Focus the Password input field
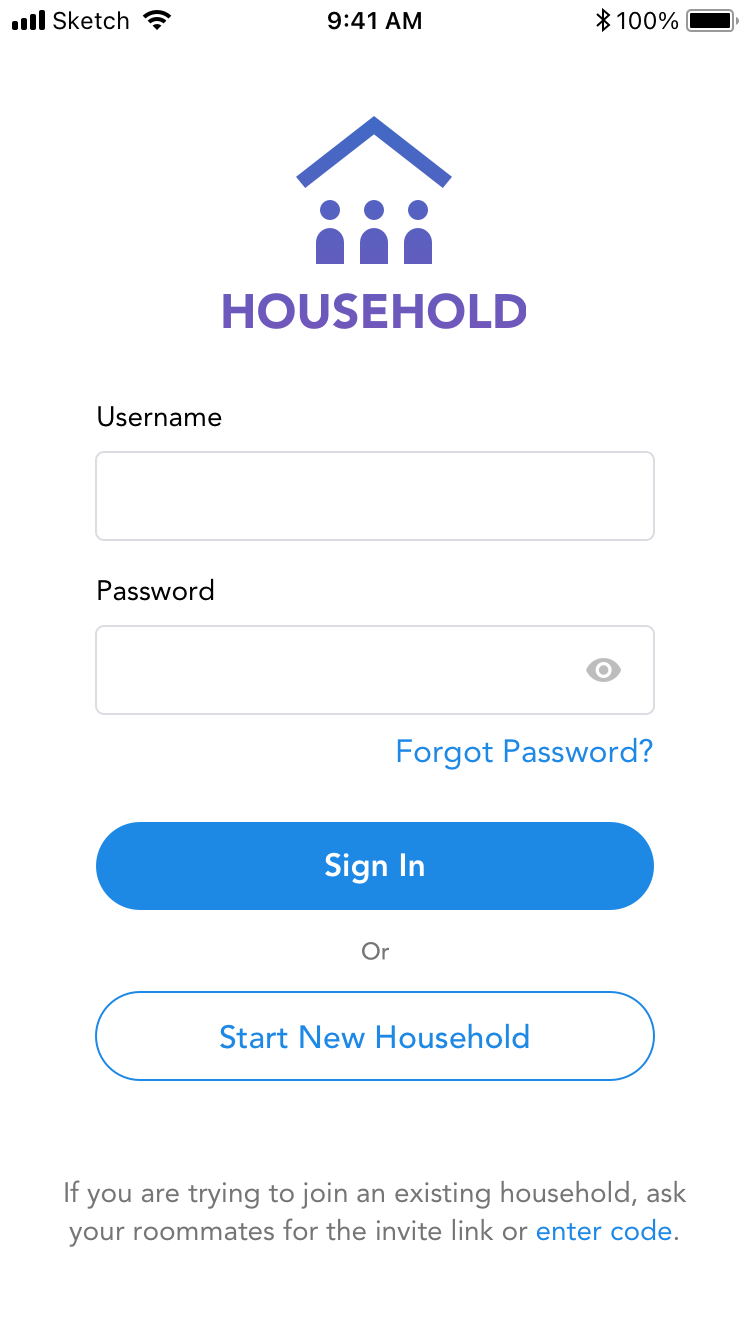The height and width of the screenshot is (1334, 750). 375,670
